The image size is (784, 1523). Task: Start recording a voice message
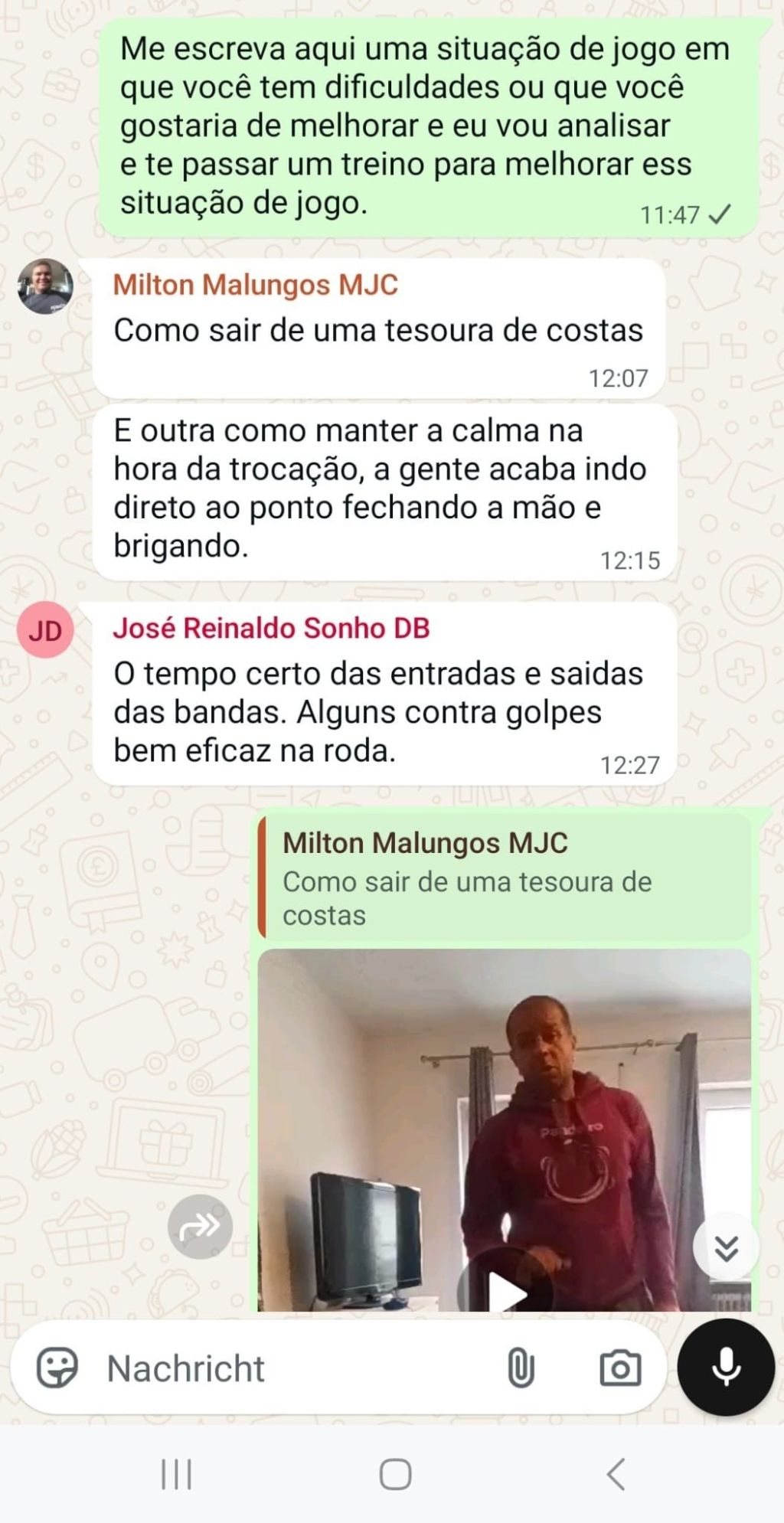point(726,1367)
